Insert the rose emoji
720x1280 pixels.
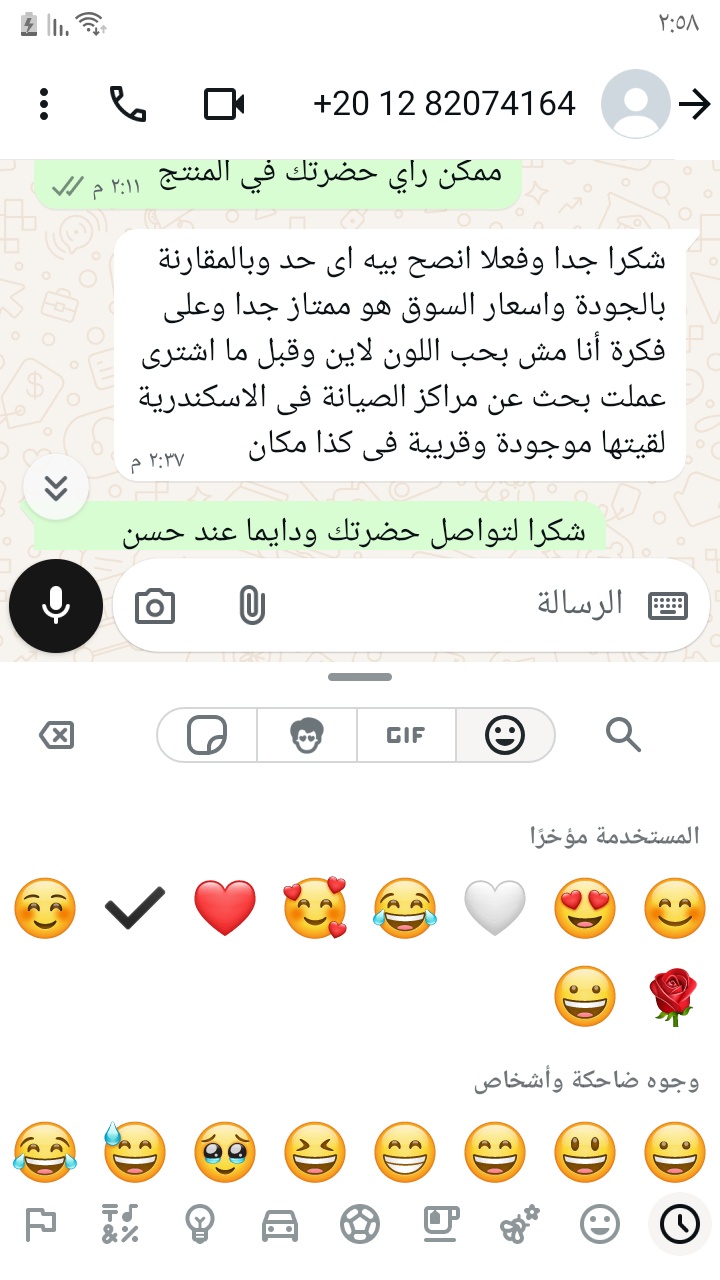(671, 997)
